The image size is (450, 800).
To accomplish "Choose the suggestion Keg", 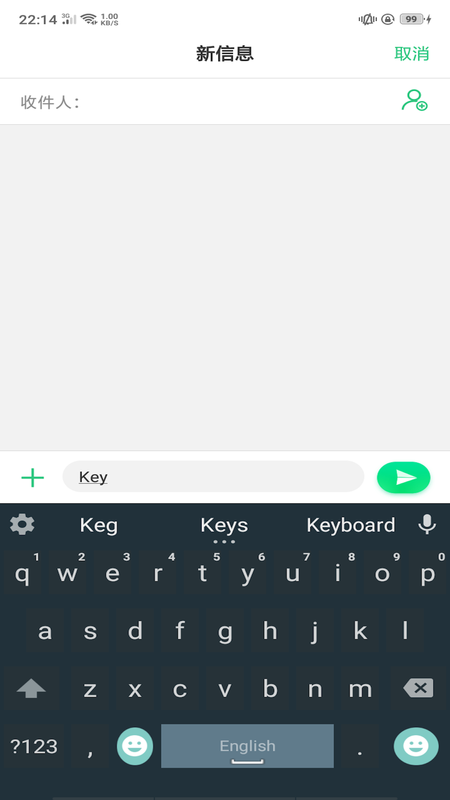I will (x=98, y=525).
